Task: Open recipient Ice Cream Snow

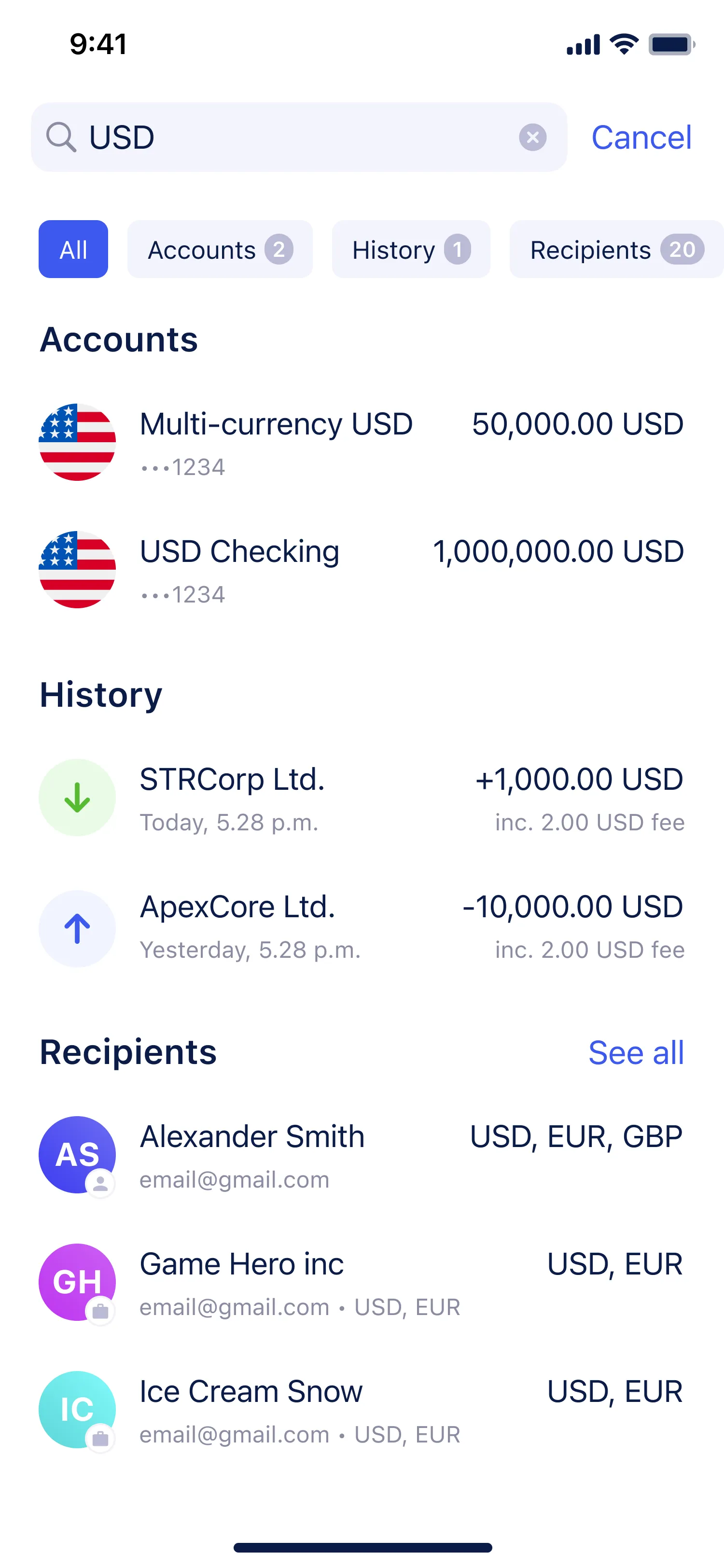Action: [x=362, y=1410]
